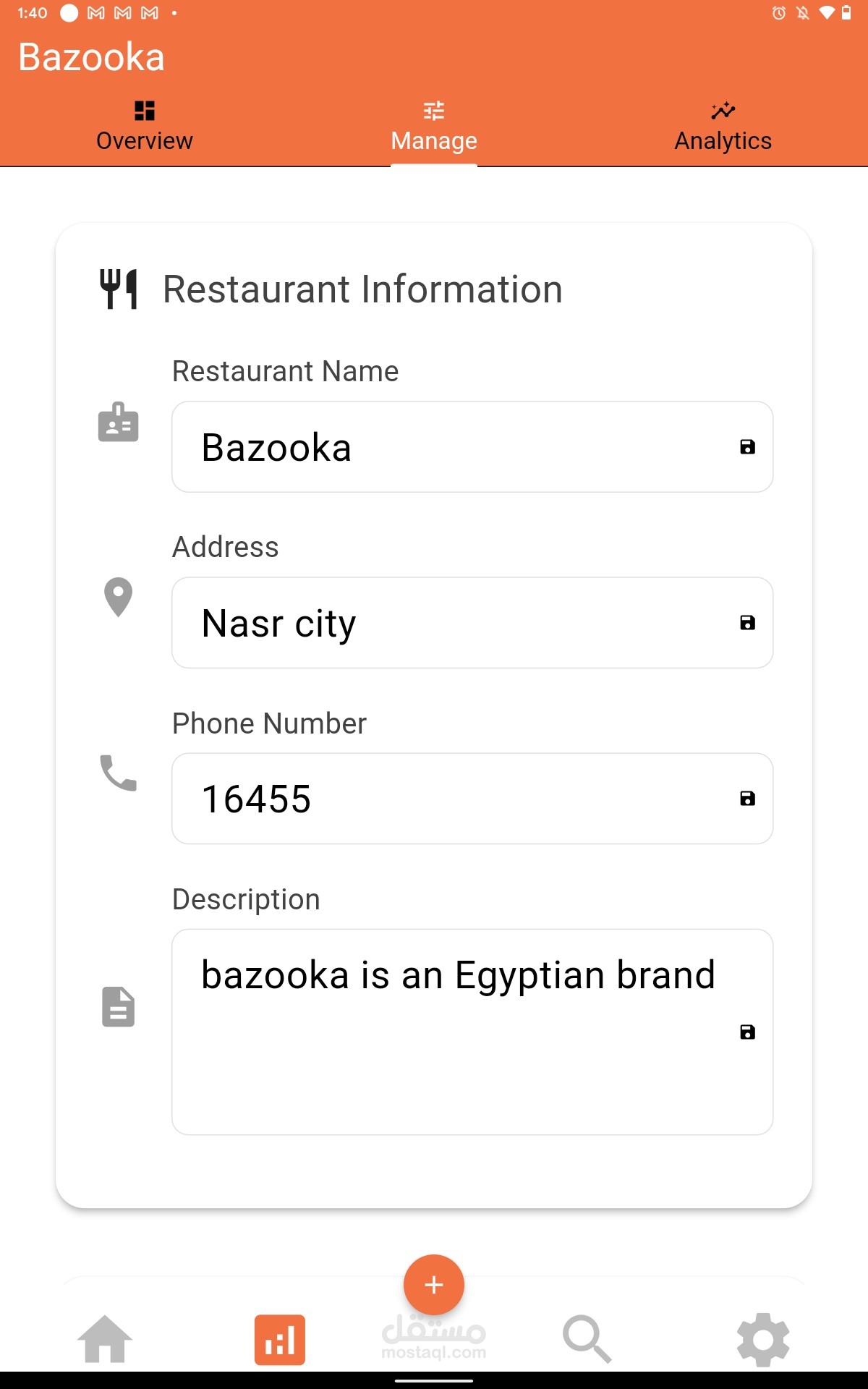
Task: Tap the orange plus floating button
Action: (434, 1285)
